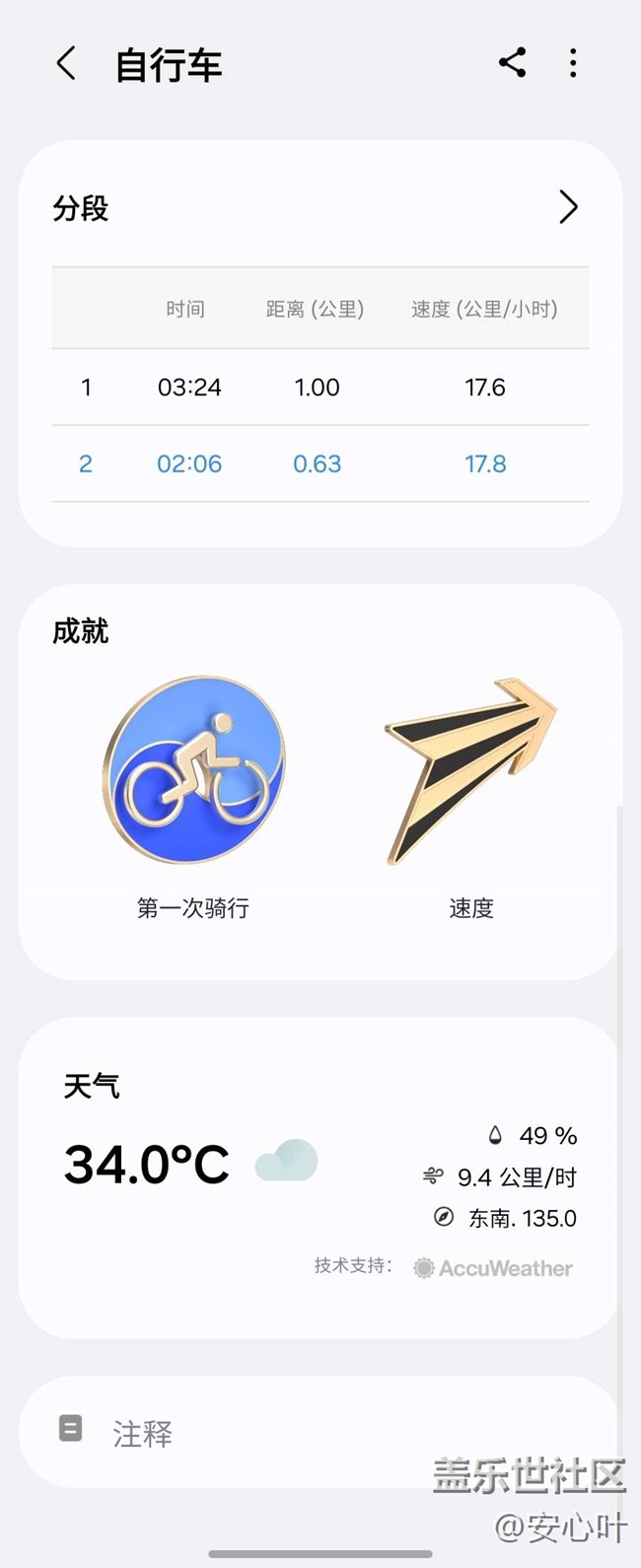Open the more options menu
Screen dimensions: 641x1568
tap(573, 63)
